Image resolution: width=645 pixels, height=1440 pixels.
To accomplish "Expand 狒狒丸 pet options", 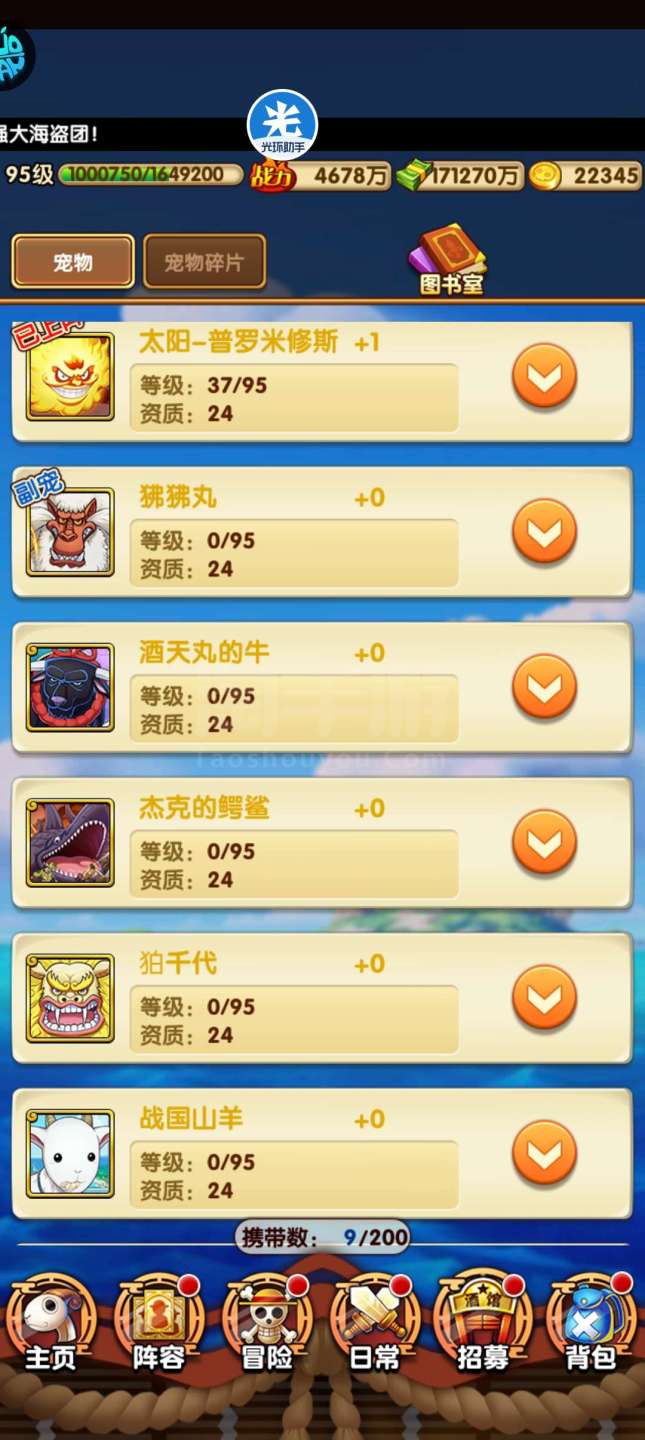I will point(544,532).
